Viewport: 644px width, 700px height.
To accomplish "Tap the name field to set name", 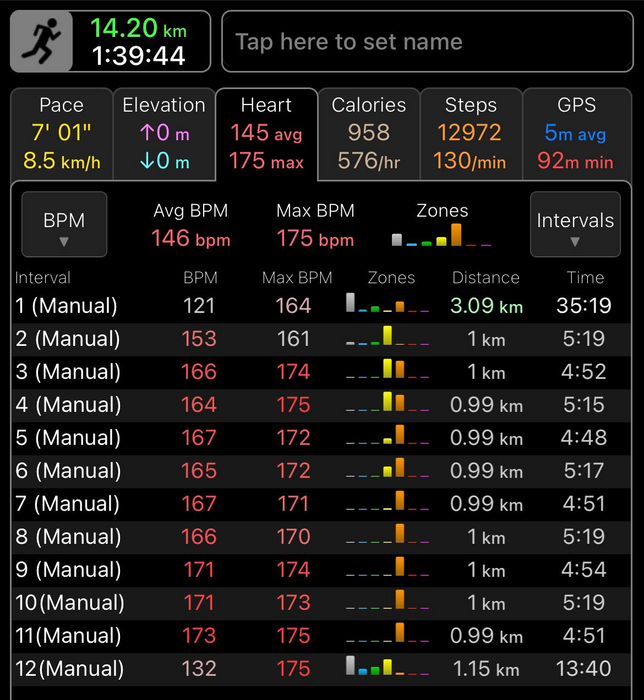I will (x=427, y=42).
